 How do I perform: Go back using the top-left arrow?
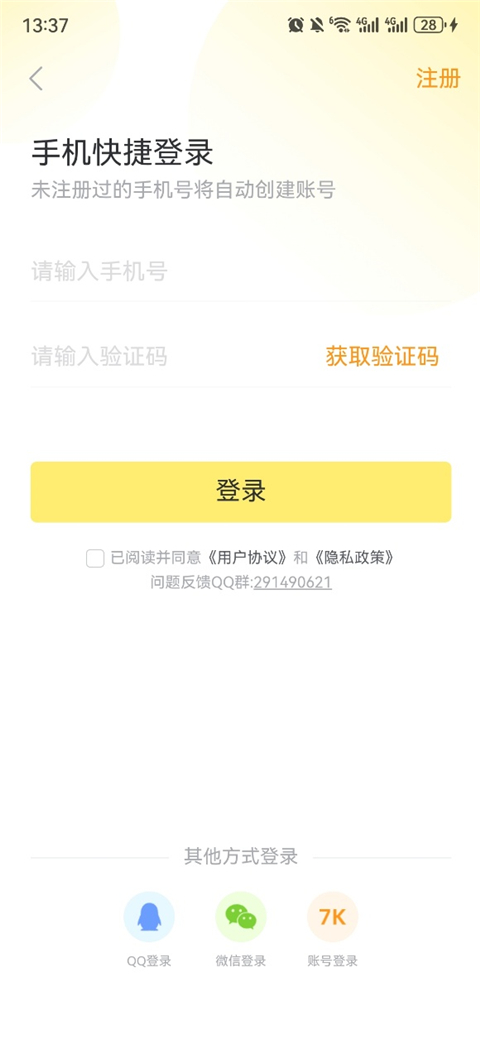pyautogui.click(x=36, y=79)
